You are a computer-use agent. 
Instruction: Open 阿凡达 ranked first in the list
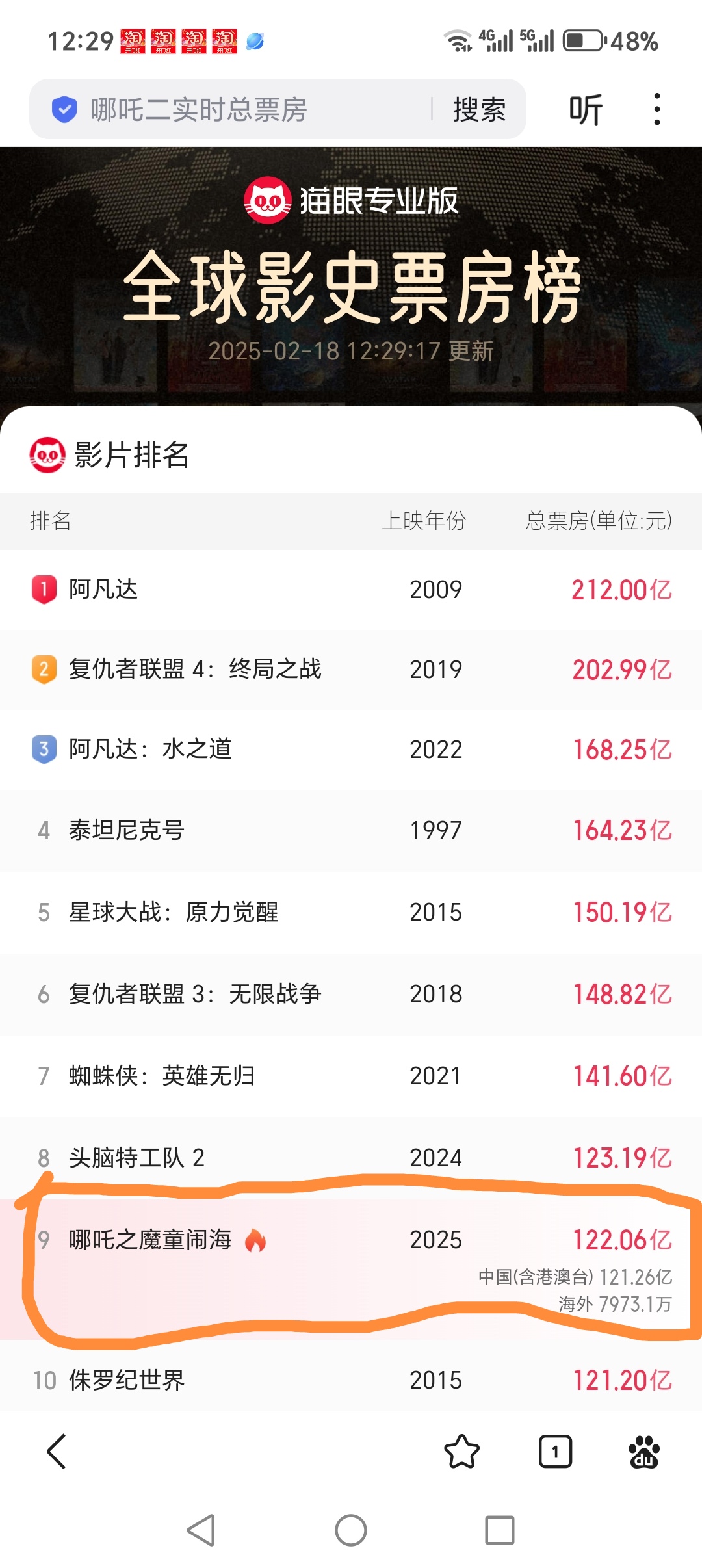105,590
